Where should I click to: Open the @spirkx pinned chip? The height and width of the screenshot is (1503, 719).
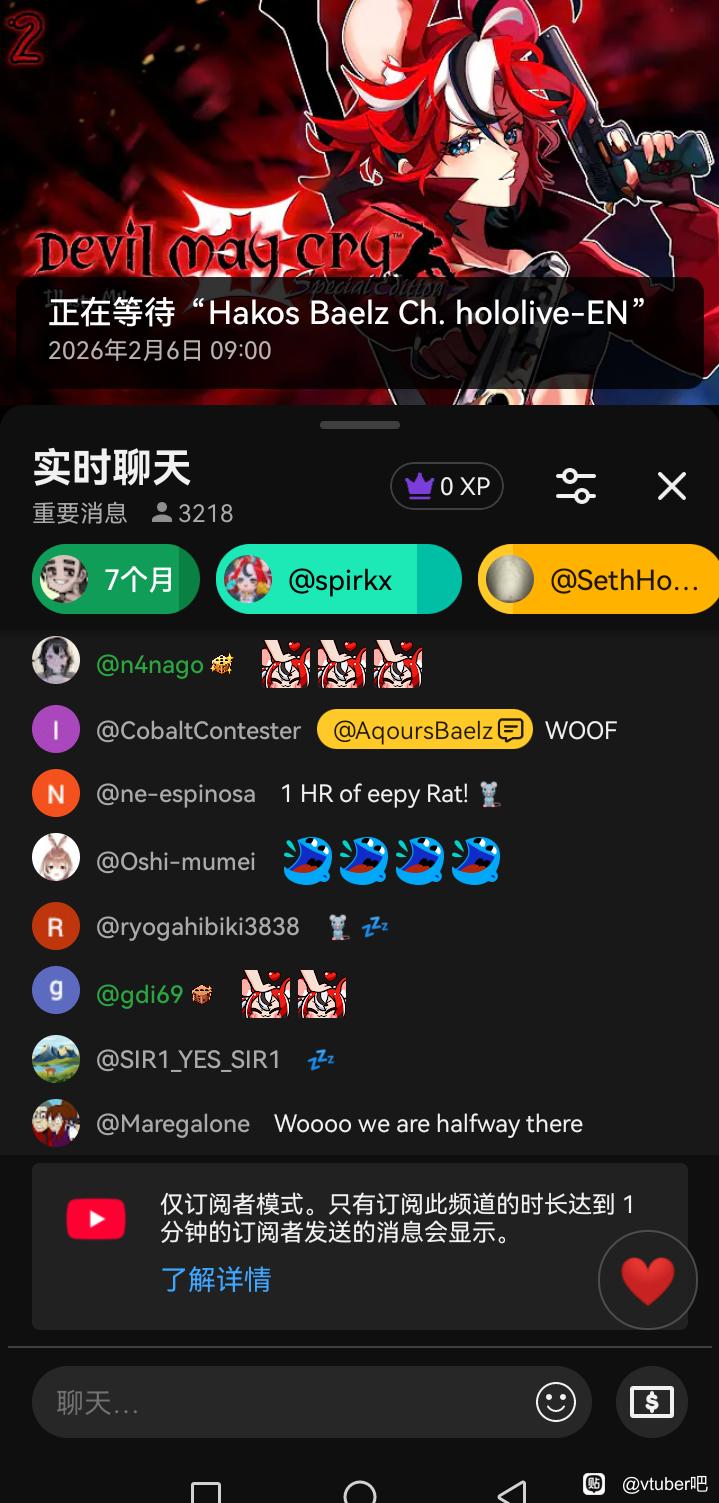(x=338, y=579)
